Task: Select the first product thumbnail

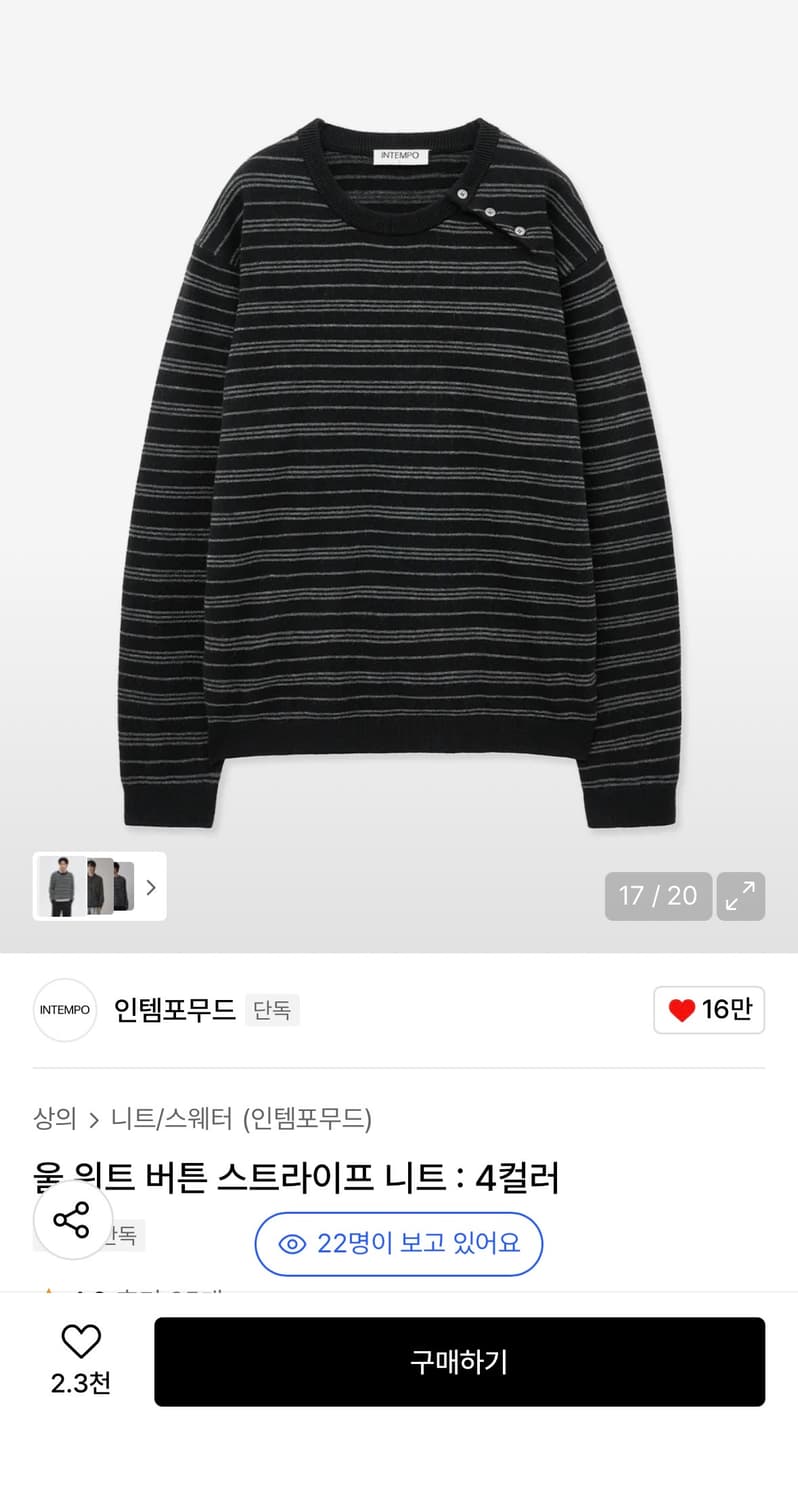Action: tap(62, 887)
